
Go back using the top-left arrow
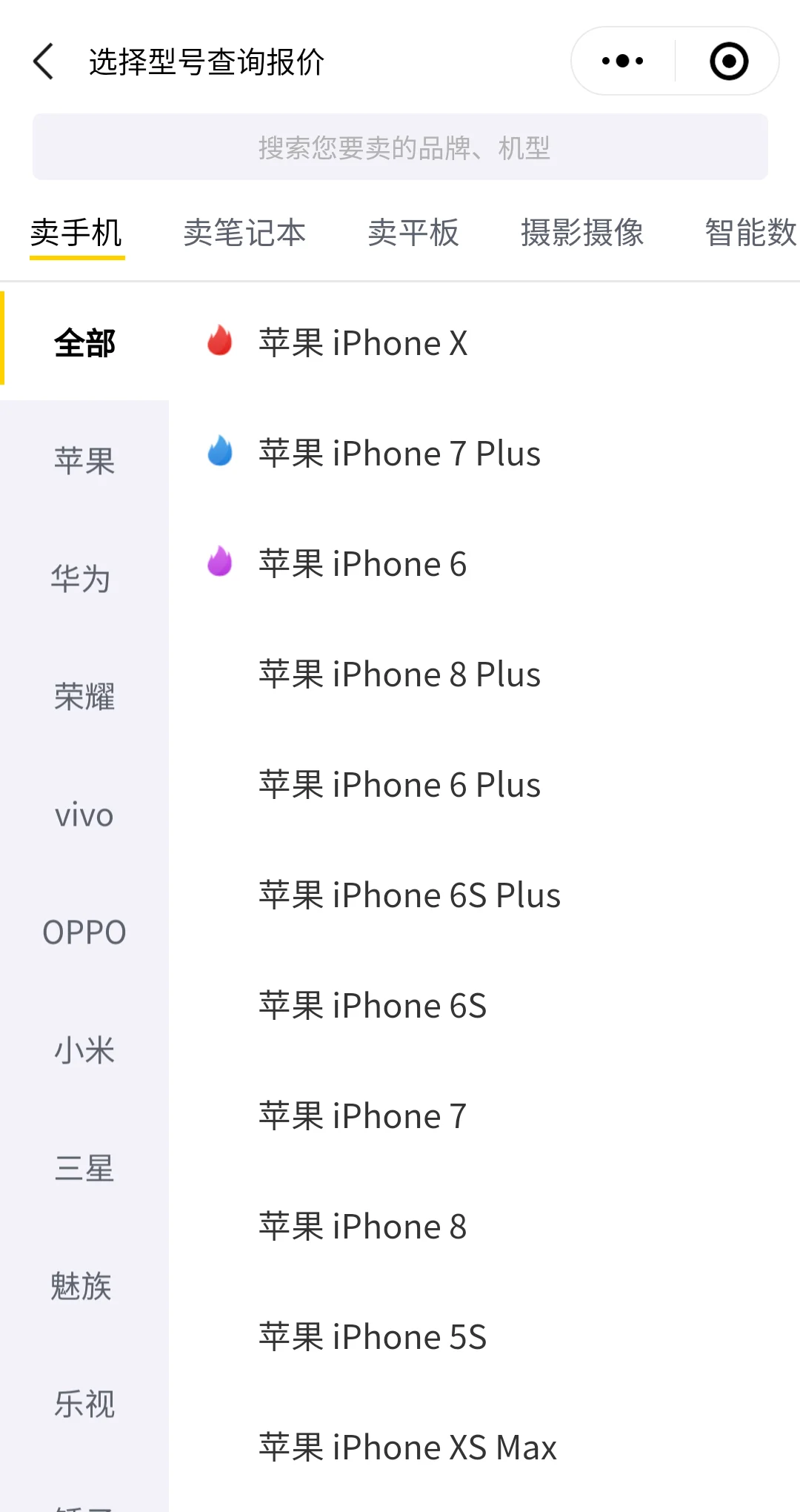(43, 62)
